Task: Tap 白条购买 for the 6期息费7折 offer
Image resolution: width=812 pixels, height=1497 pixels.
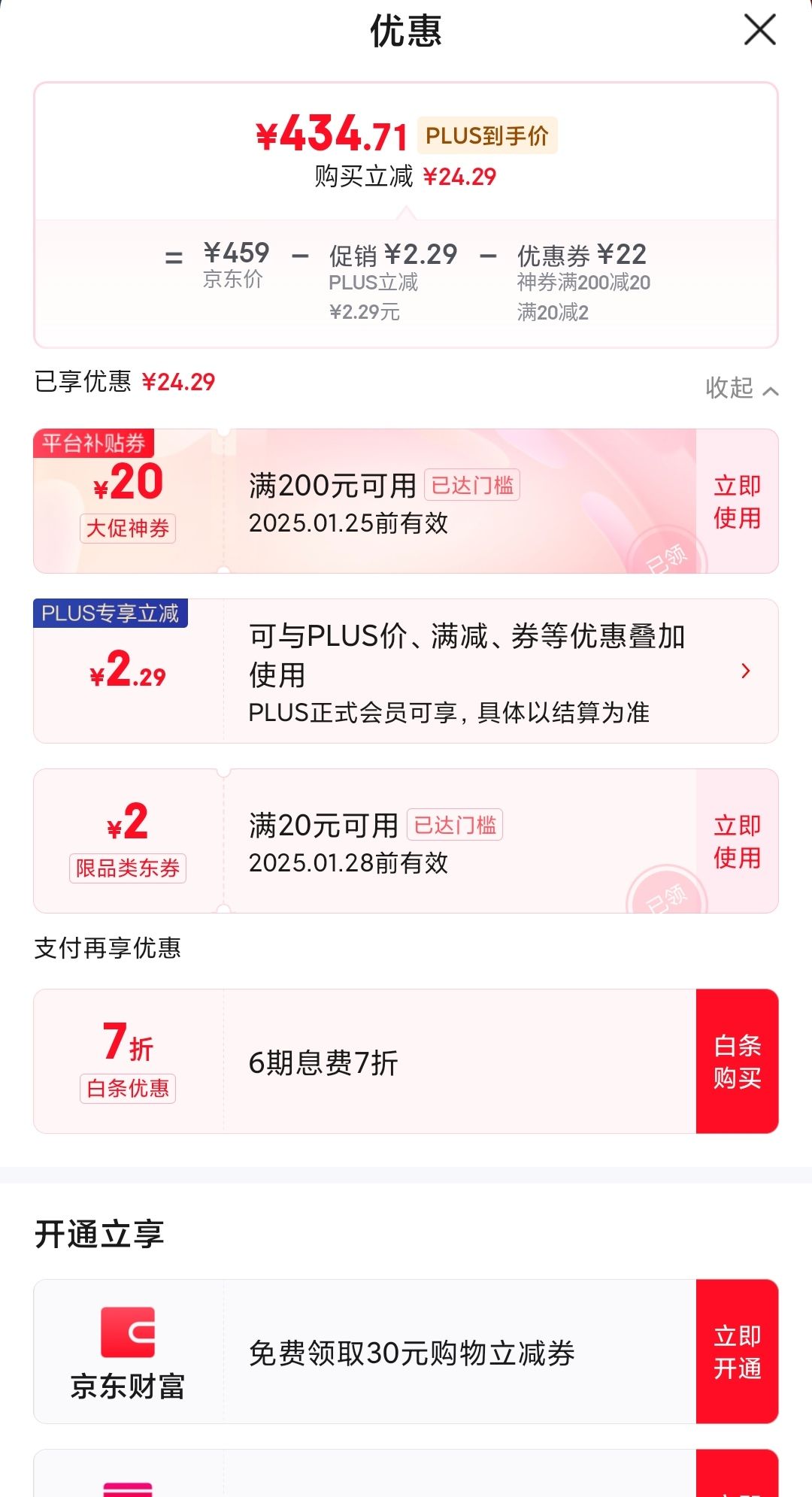Action: pyautogui.click(x=737, y=1061)
